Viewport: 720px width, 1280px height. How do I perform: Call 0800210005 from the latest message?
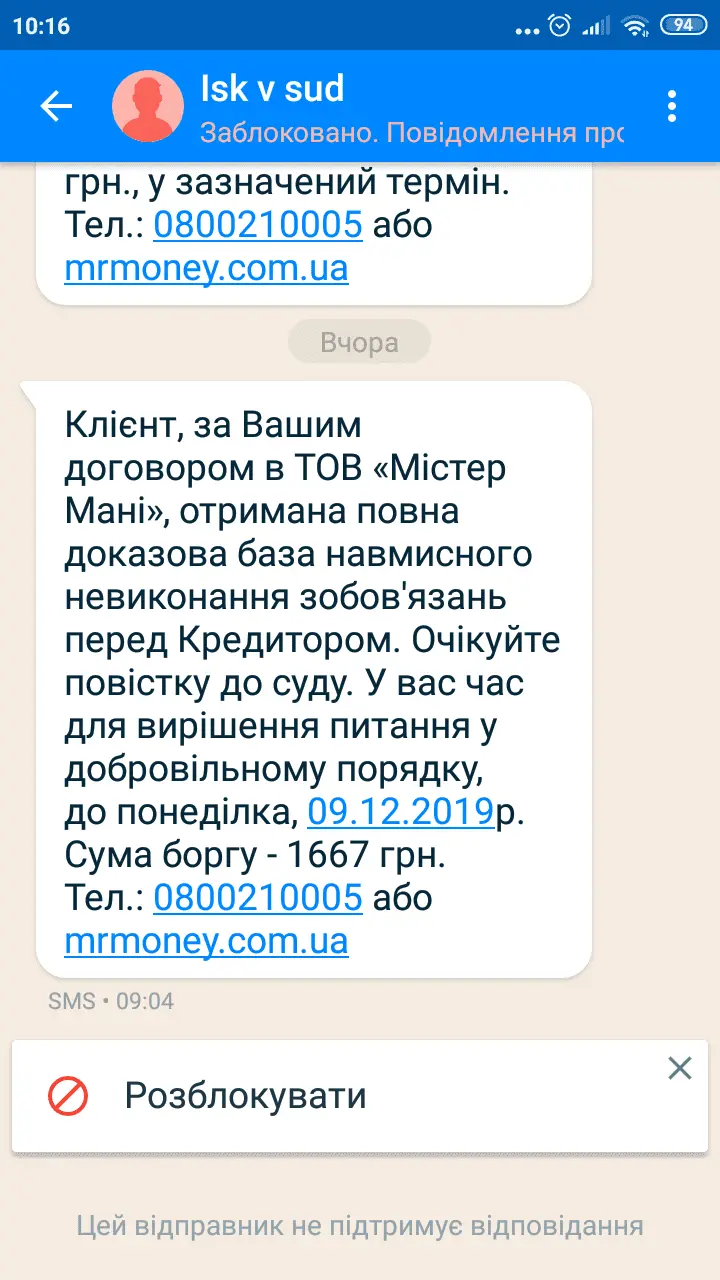[x=257, y=897]
